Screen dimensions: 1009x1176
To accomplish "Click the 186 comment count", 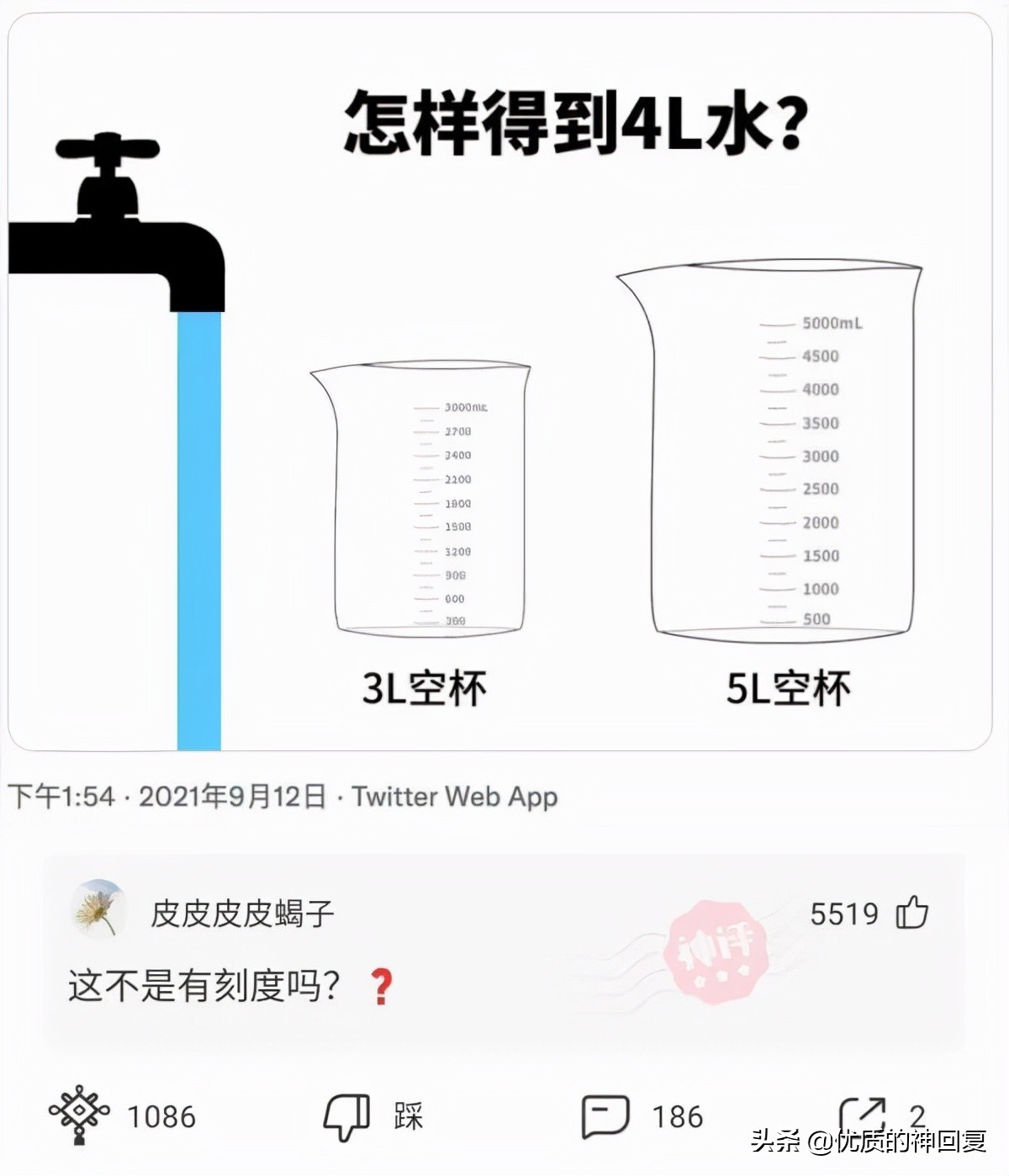I will (681, 1116).
